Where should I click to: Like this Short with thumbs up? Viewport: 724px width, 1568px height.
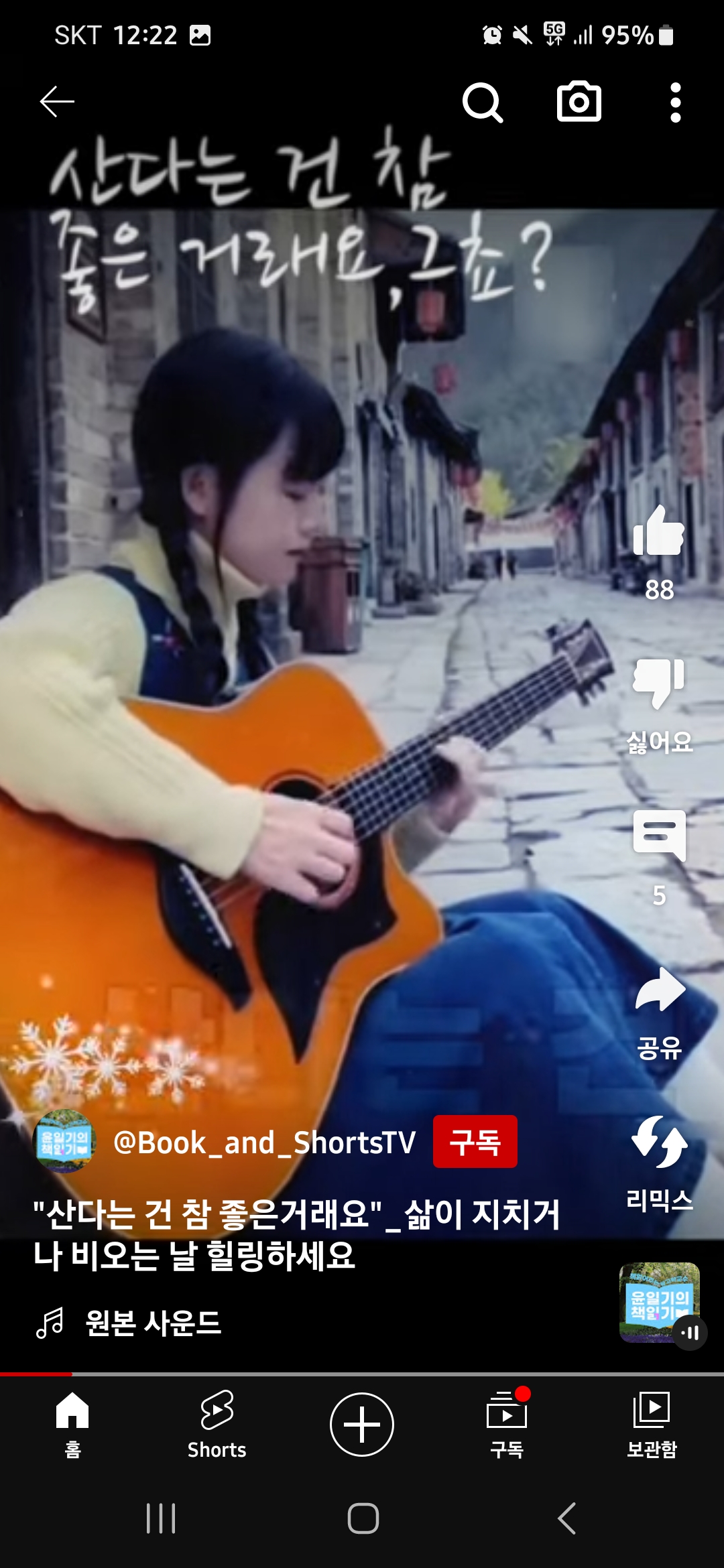(x=658, y=532)
